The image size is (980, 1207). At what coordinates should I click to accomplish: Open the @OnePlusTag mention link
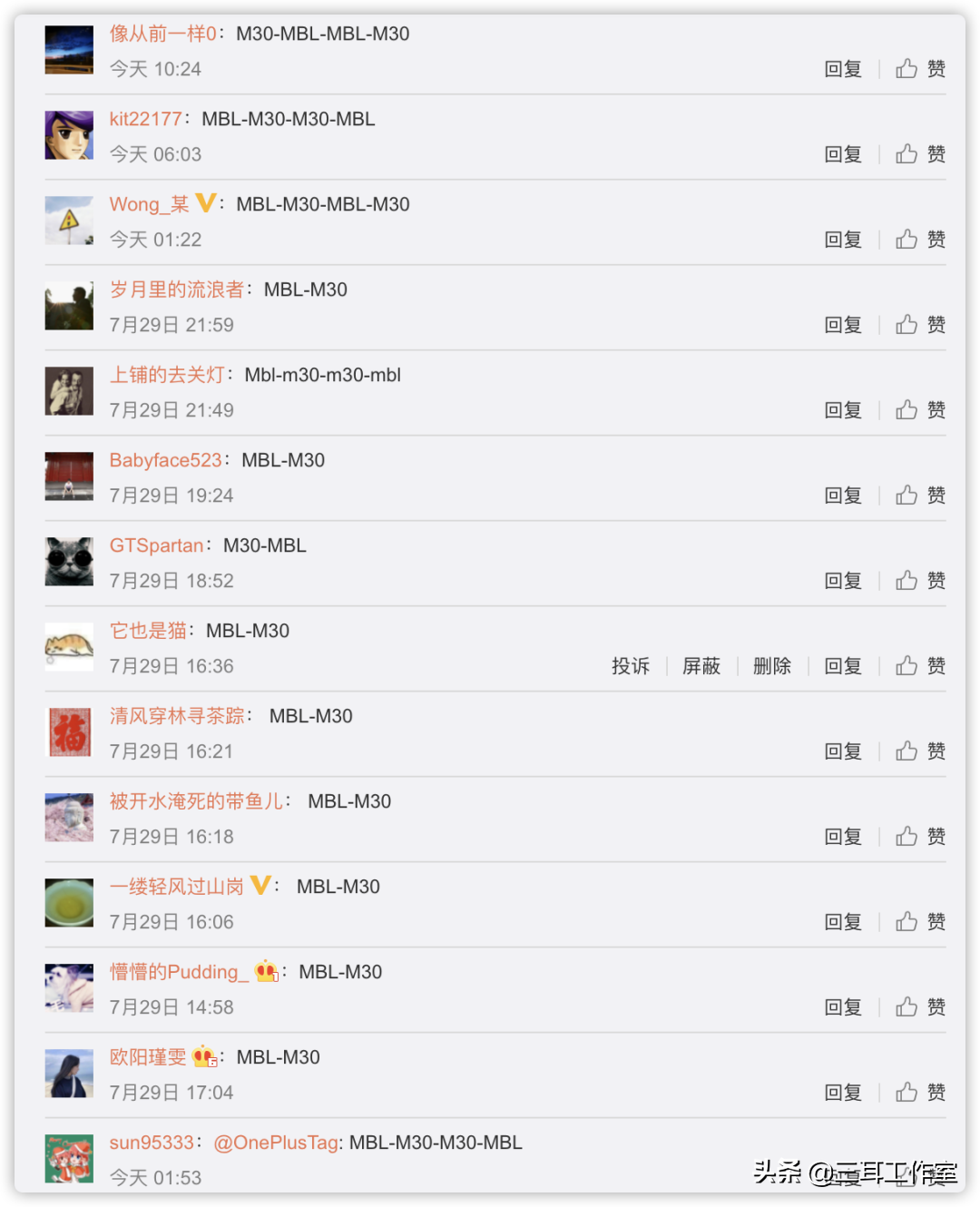click(x=274, y=1143)
